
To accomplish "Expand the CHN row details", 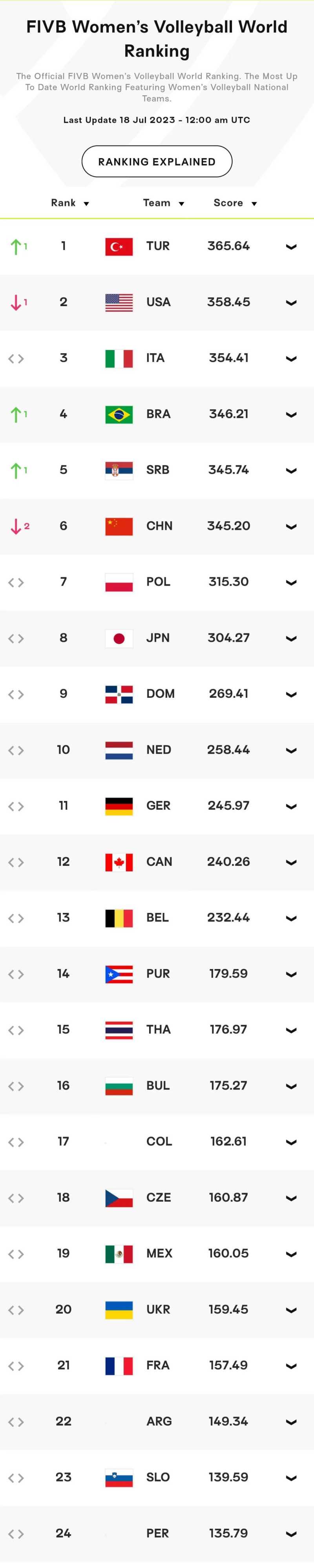I will (x=291, y=526).
